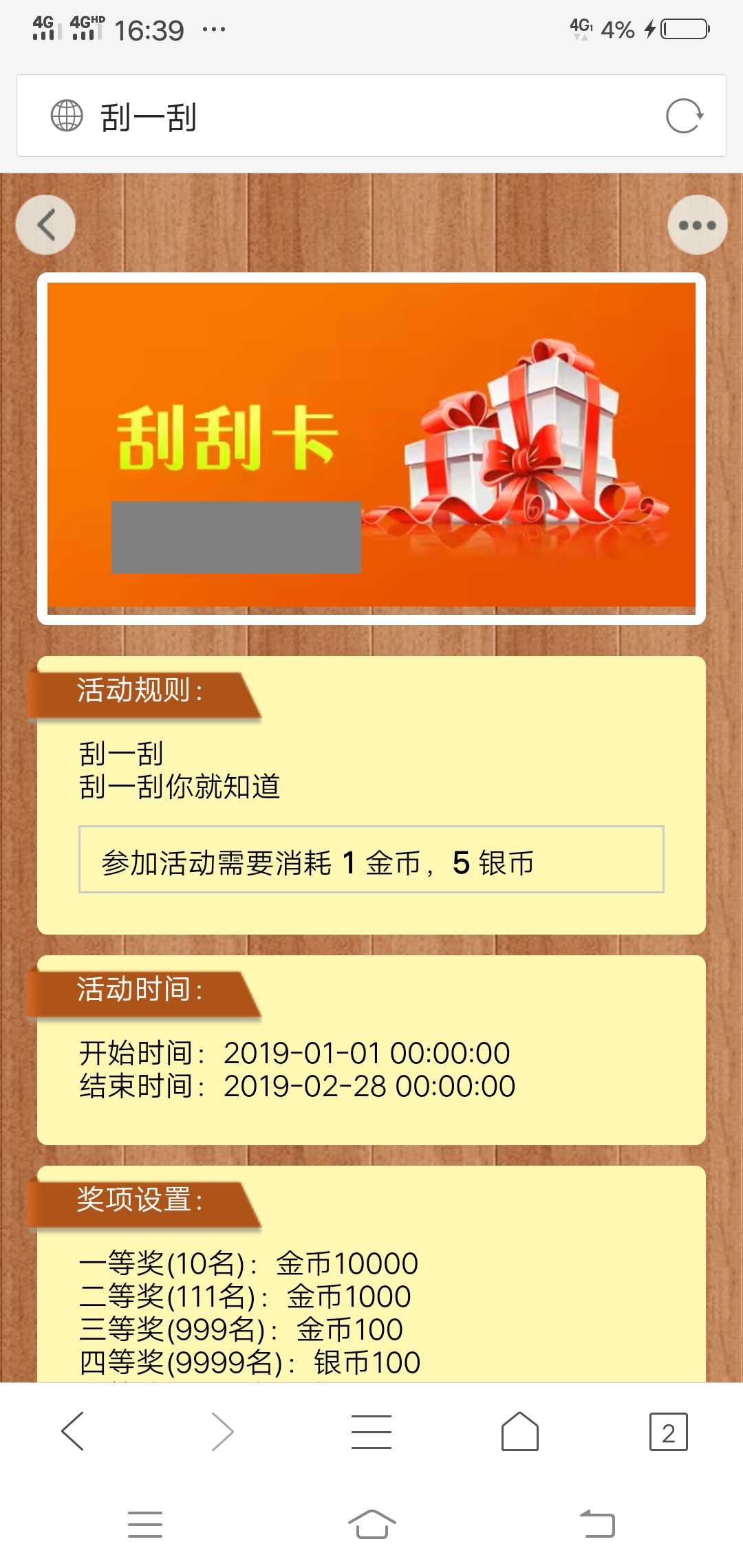Open the three-dot more options button
Image resolution: width=743 pixels, height=1568 pixels.
point(697,225)
